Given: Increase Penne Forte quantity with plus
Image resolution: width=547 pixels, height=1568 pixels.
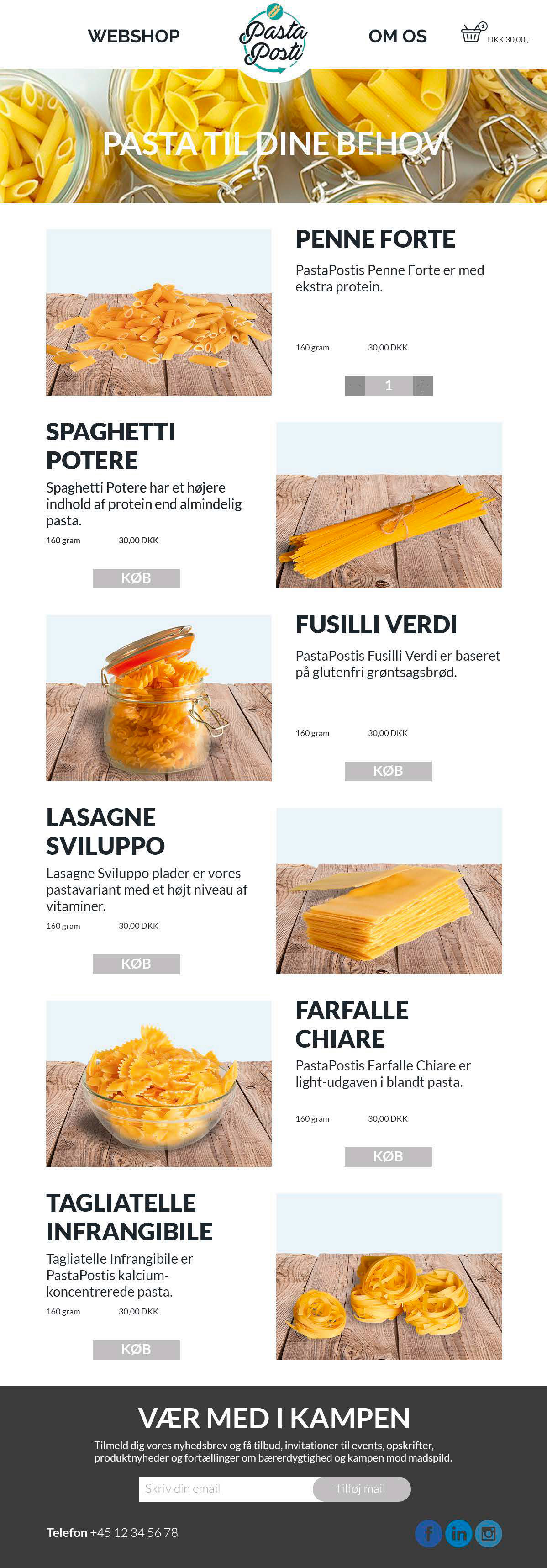Looking at the screenshot, I should coord(423,385).
